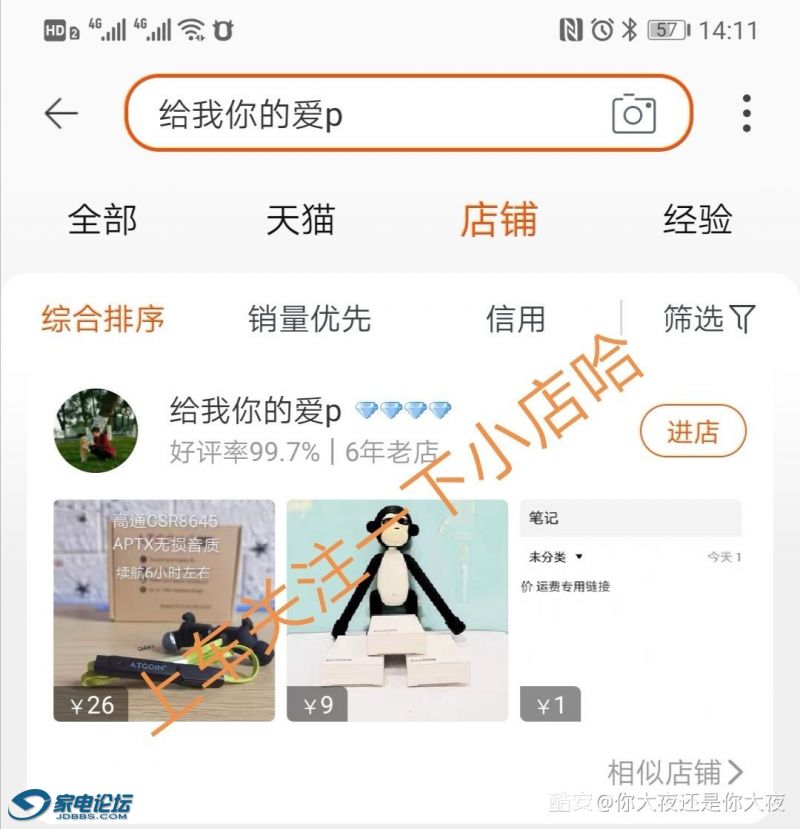Open camera image search
The height and width of the screenshot is (829, 800).
[x=633, y=114]
